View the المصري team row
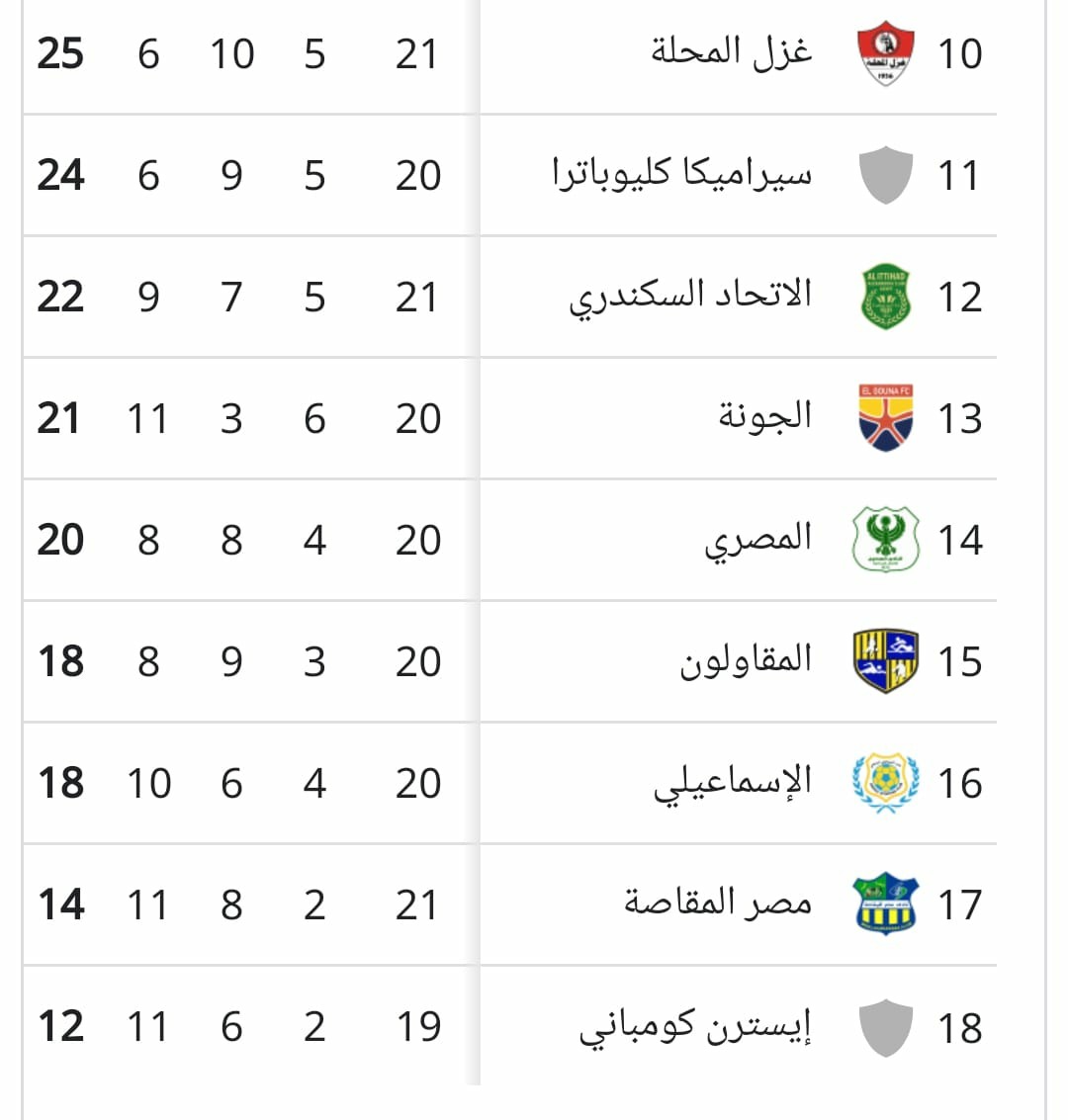 757,540
